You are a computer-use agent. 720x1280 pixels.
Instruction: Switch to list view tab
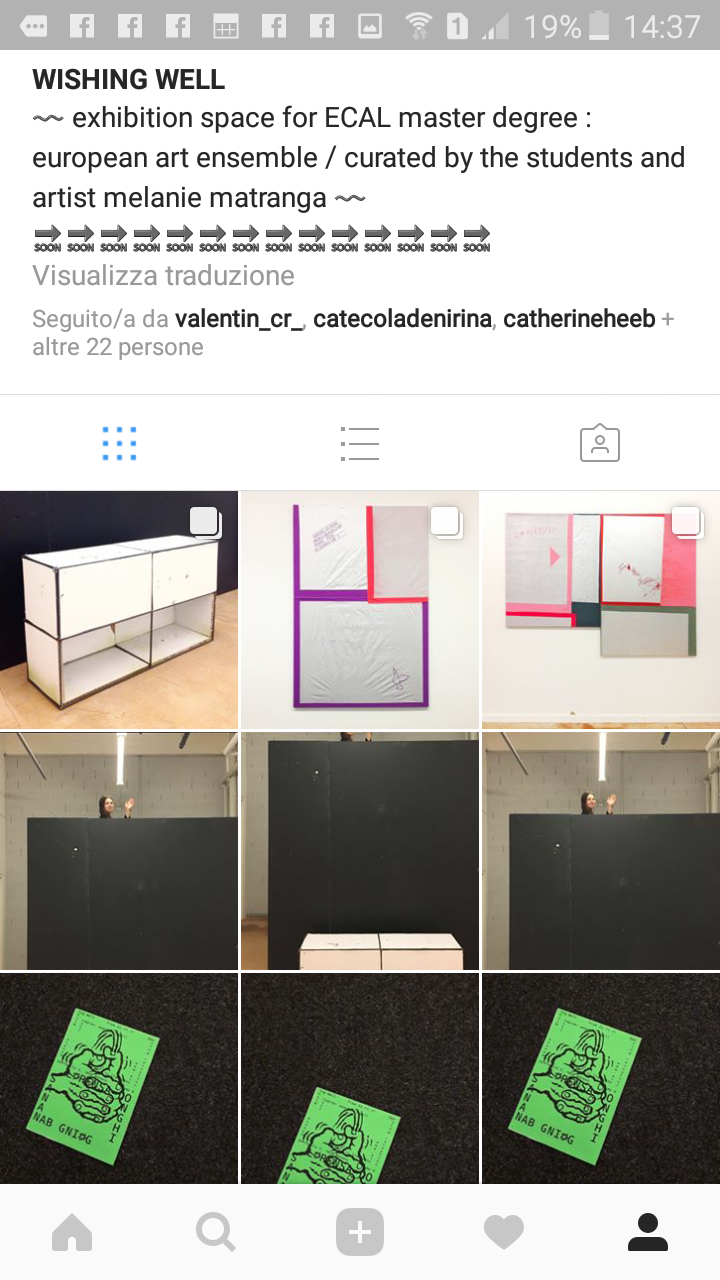coord(359,443)
